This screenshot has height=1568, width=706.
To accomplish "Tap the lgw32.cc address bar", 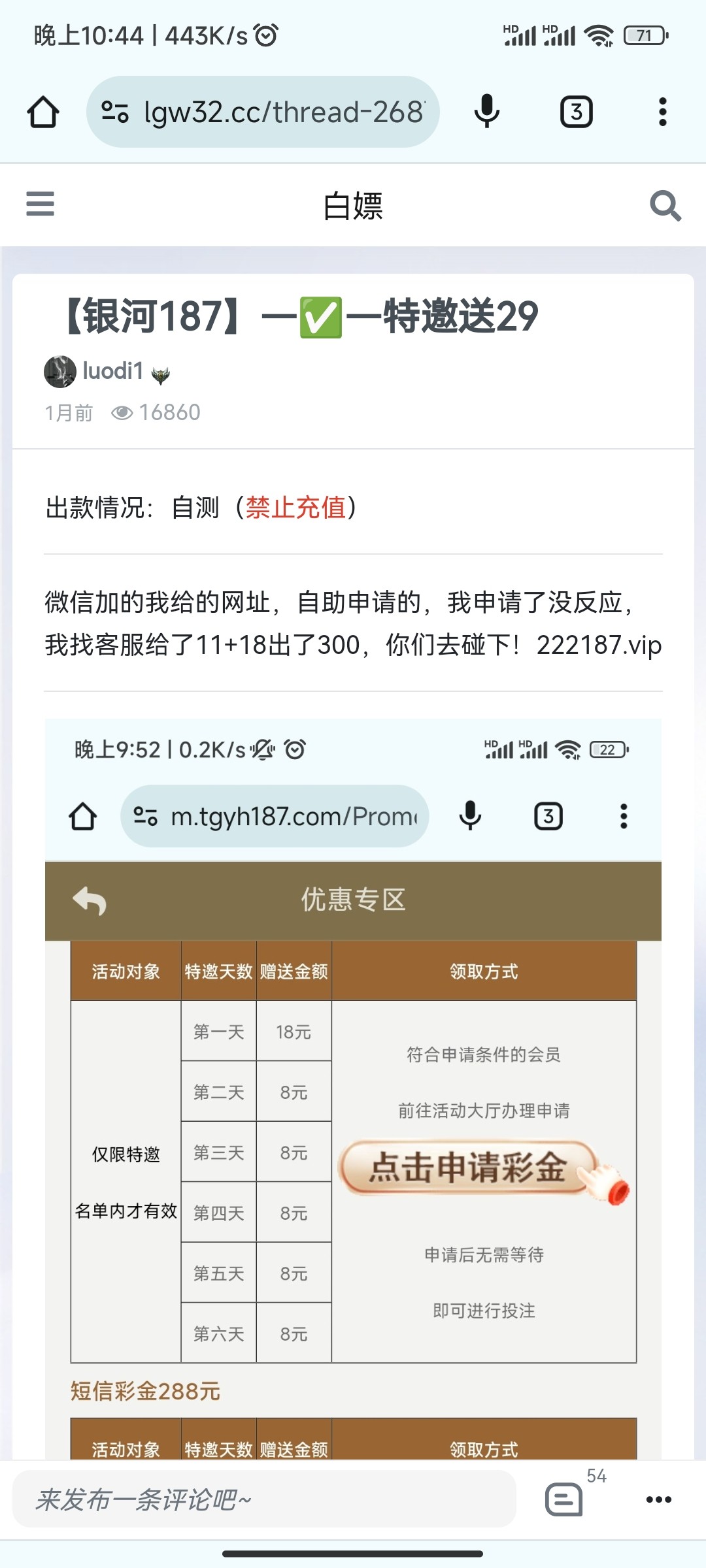I will (263, 112).
